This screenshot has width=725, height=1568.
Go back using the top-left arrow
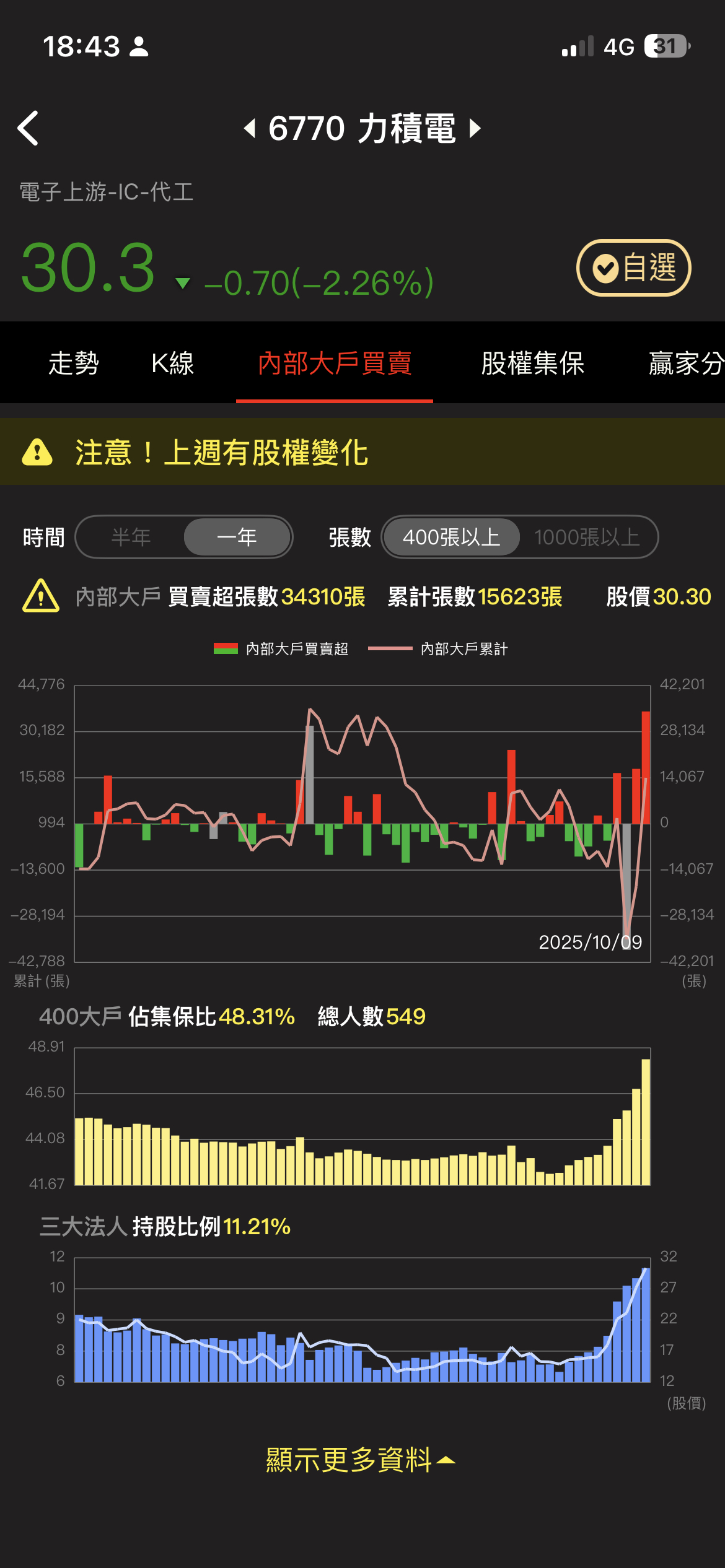[x=29, y=128]
